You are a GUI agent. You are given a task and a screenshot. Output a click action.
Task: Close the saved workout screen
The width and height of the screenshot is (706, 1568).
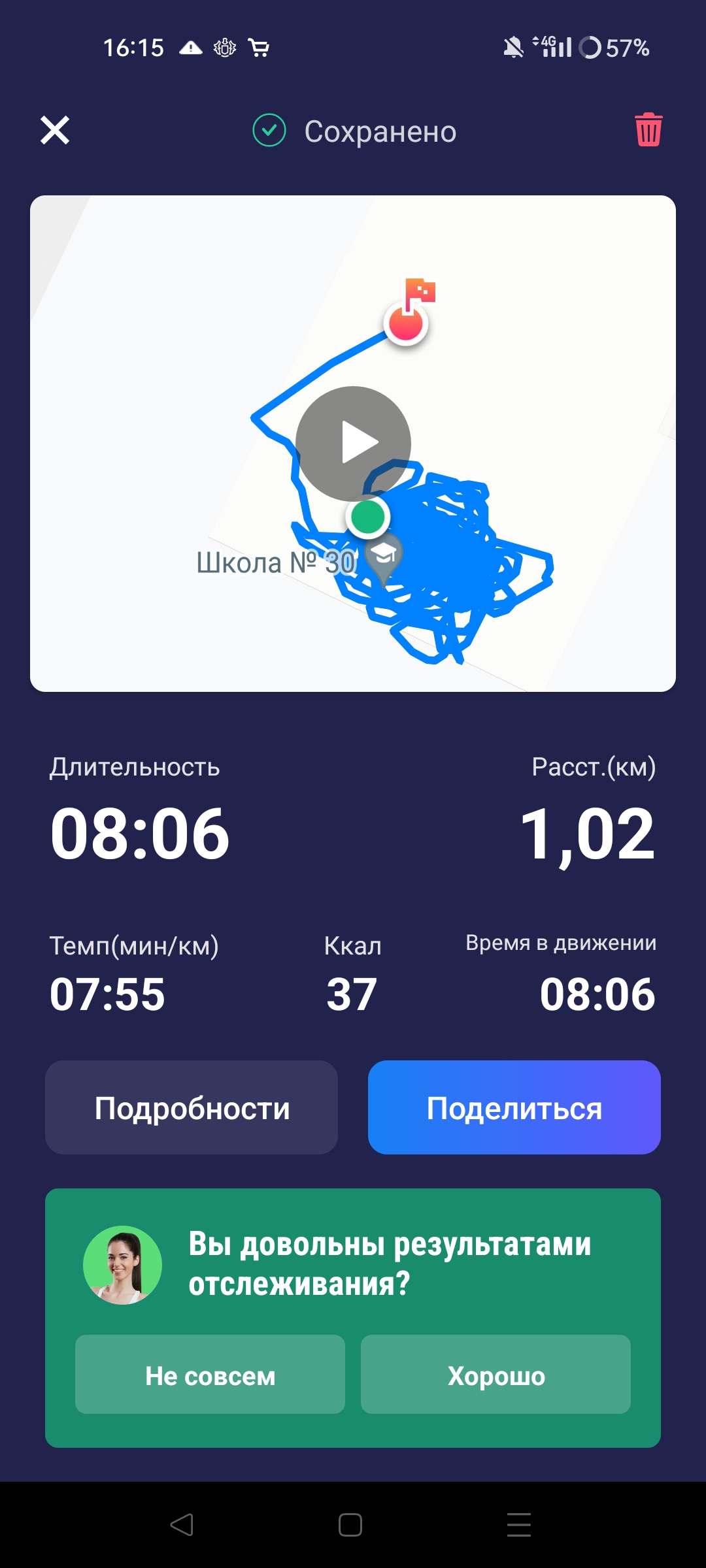click(x=55, y=130)
